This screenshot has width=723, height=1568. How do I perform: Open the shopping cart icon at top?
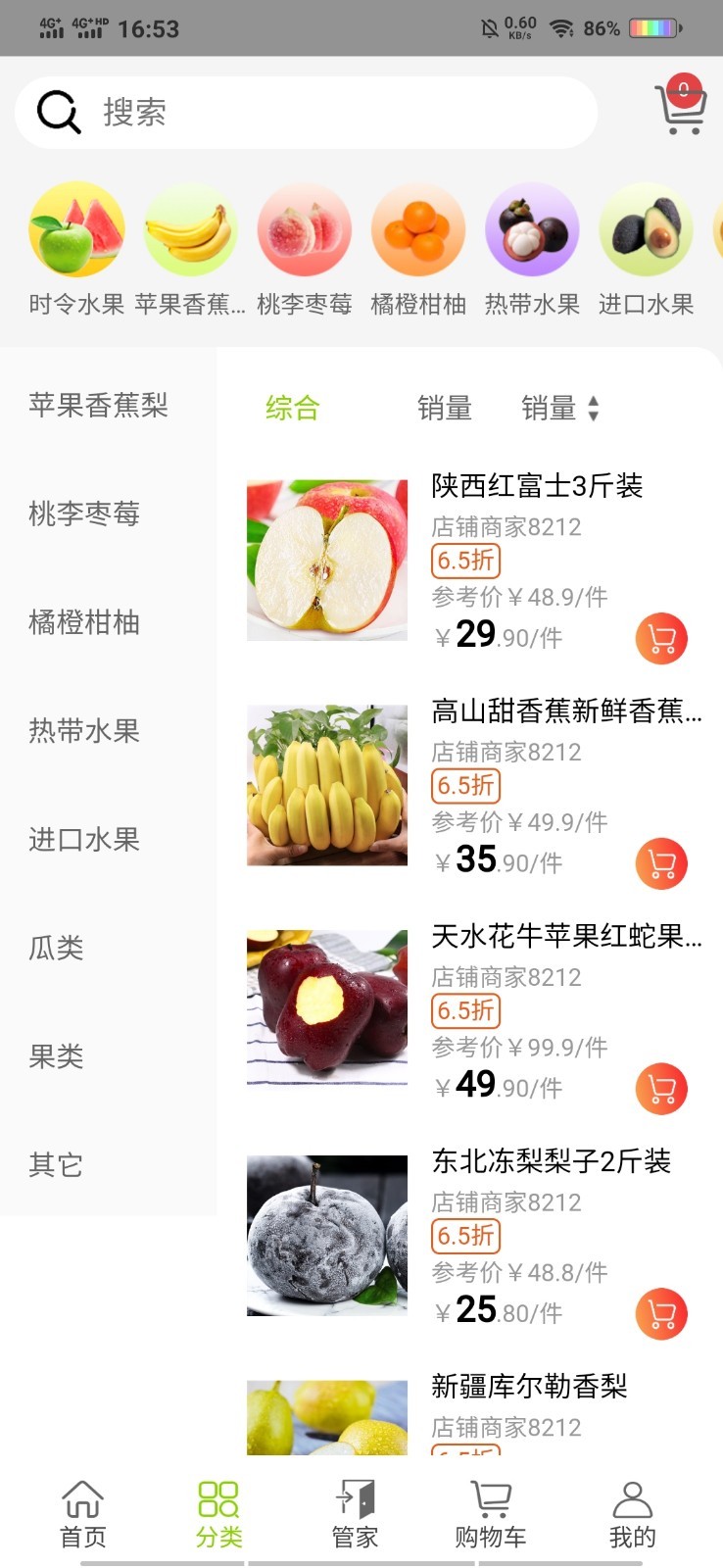point(680,107)
